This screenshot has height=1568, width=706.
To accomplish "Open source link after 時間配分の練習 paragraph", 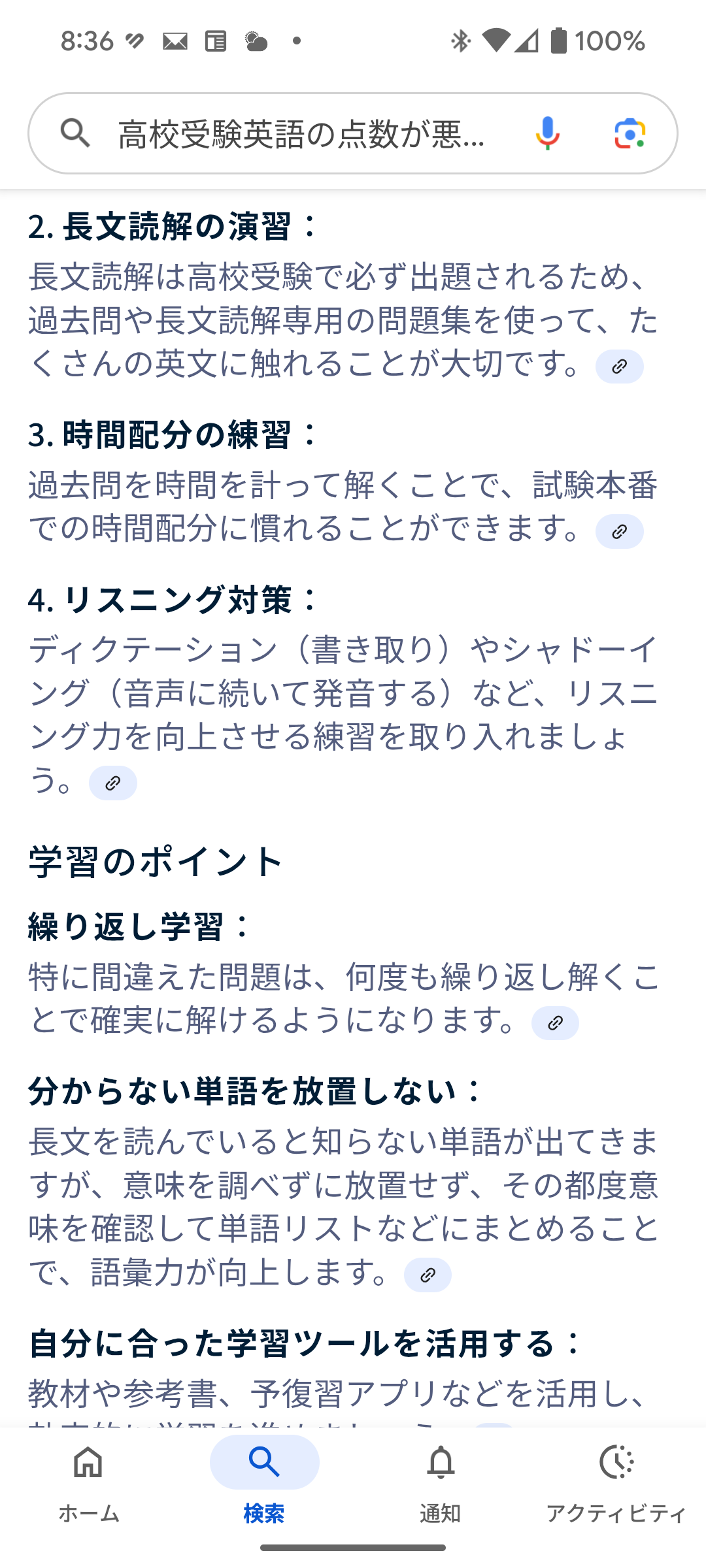I will 619,532.
